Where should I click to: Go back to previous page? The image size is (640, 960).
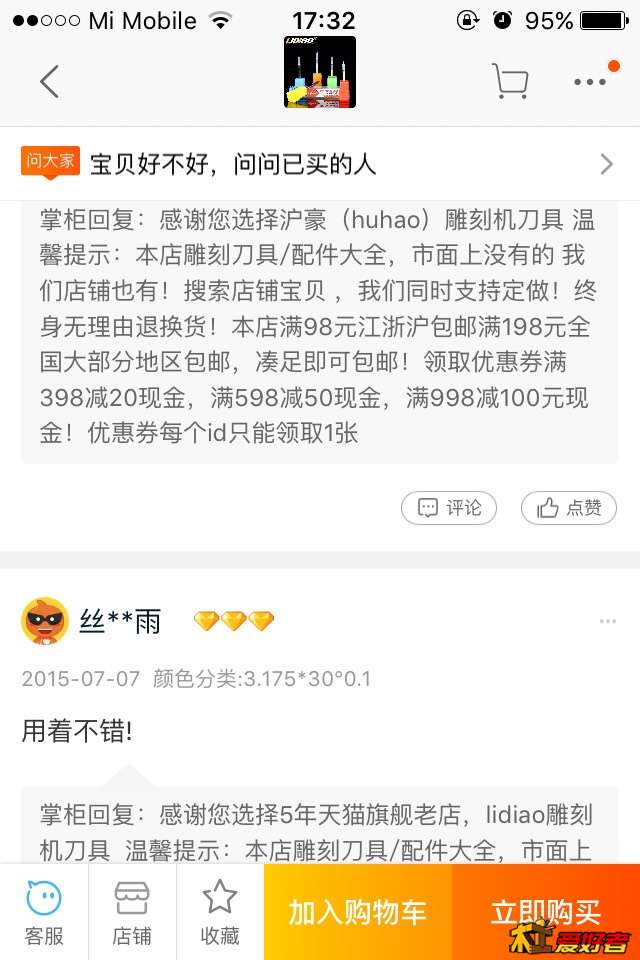49,82
